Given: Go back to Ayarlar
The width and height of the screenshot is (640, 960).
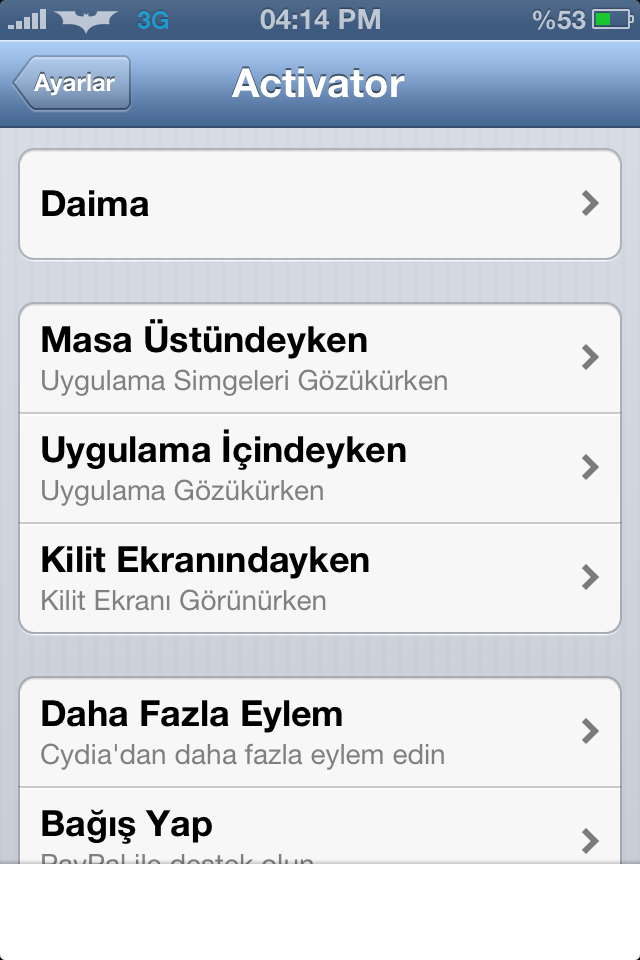Looking at the screenshot, I should click(72, 84).
